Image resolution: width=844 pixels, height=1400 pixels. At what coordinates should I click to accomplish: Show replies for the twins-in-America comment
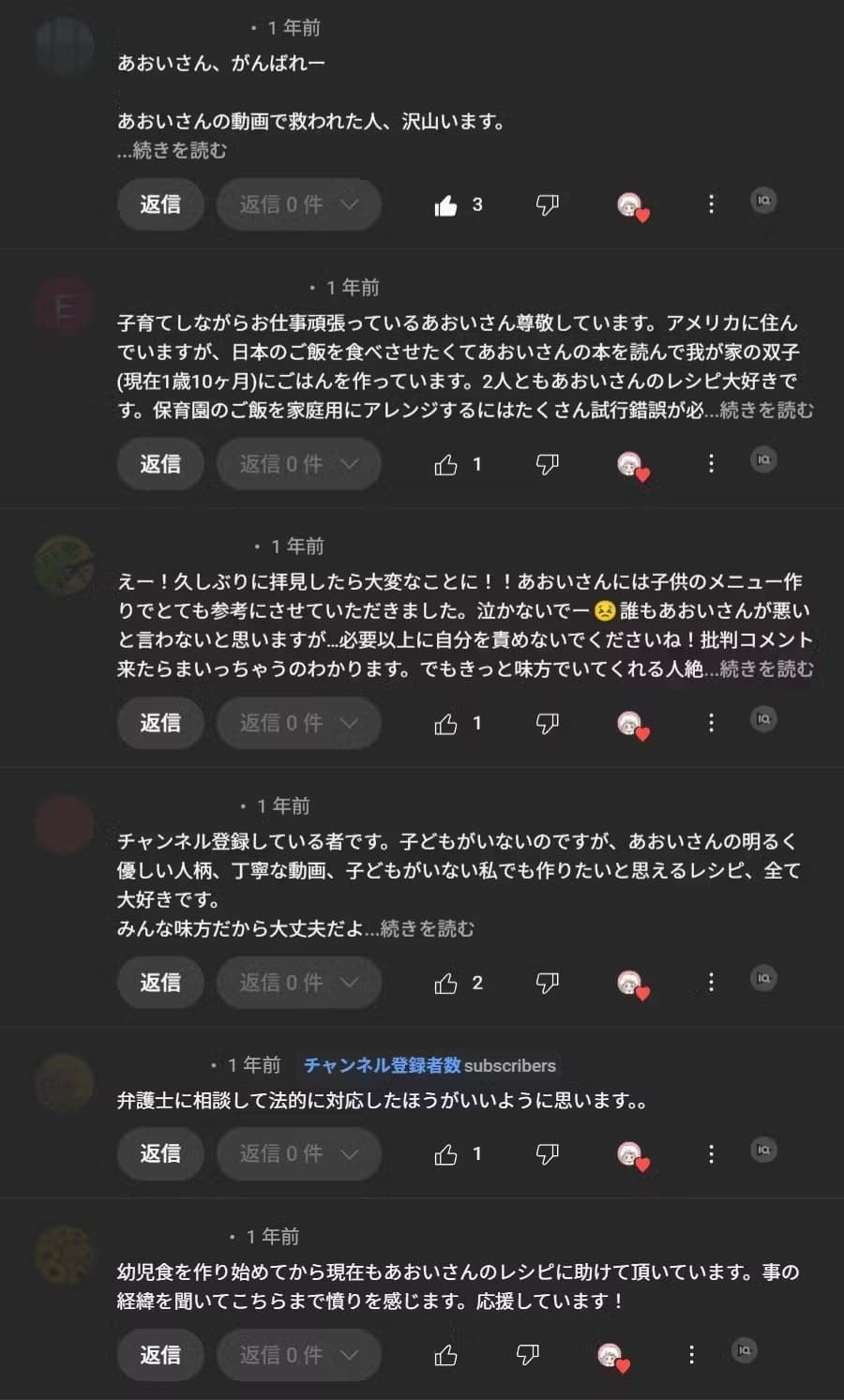298,464
